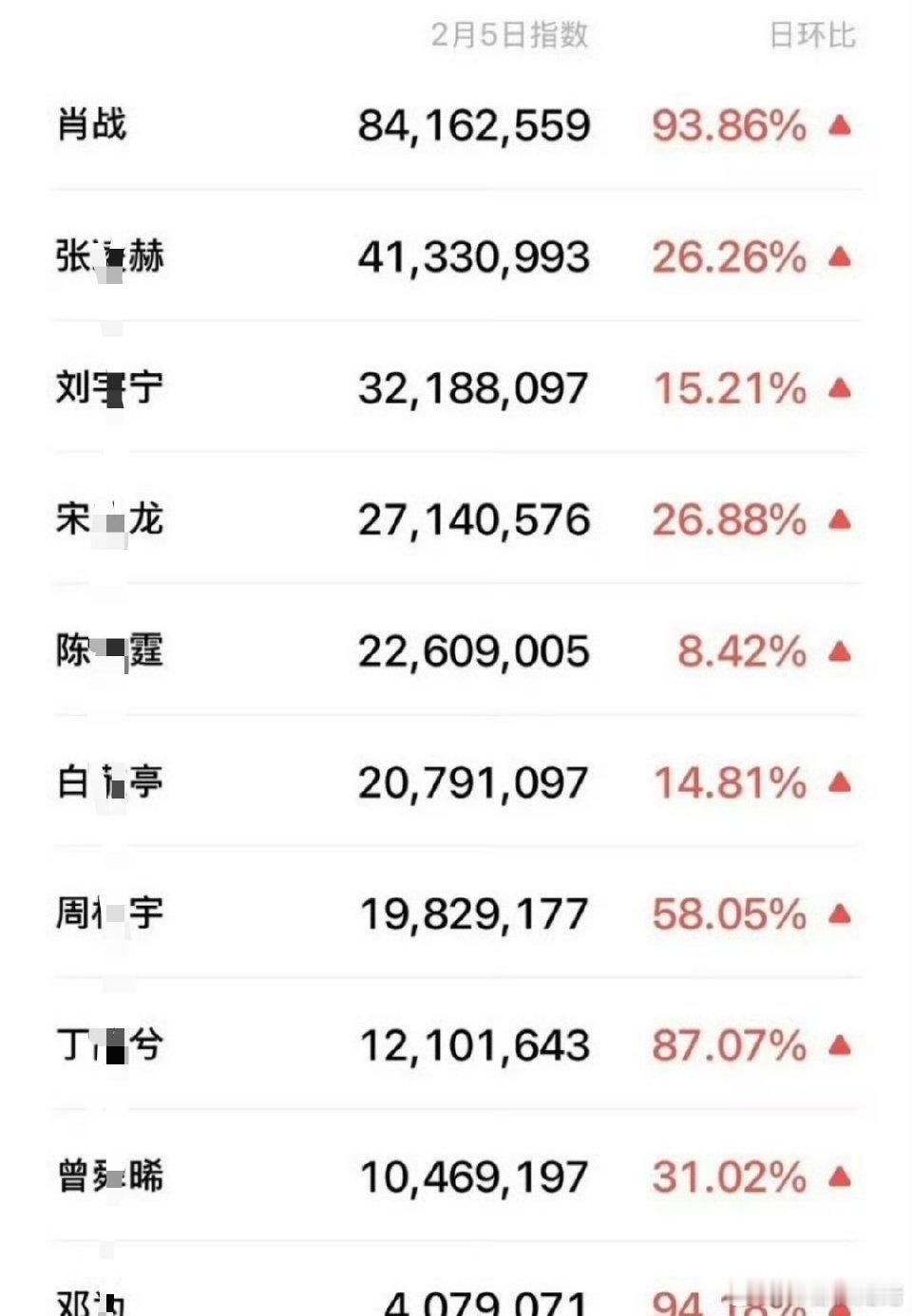Tap the index number 10,469,197
This screenshot has width=912, height=1316.
(475, 1177)
